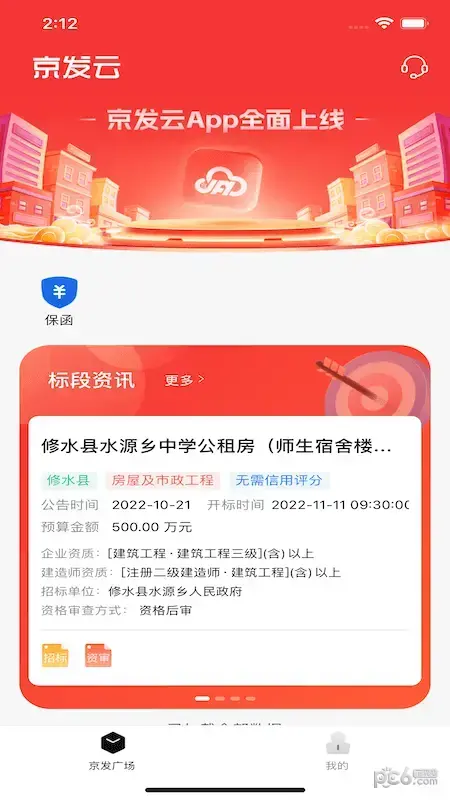Screen dimensions: 450x800
Task: Switch to the 京发广场 tab
Action: (x=112, y=751)
